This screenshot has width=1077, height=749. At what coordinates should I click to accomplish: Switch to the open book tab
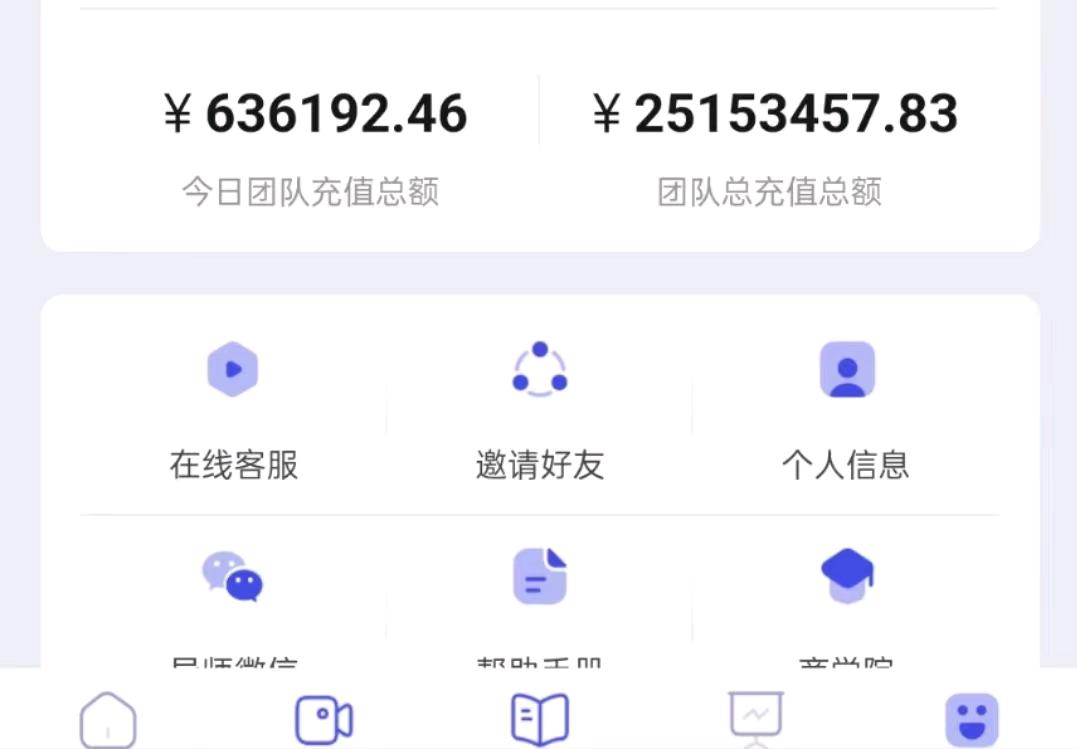(x=540, y=719)
